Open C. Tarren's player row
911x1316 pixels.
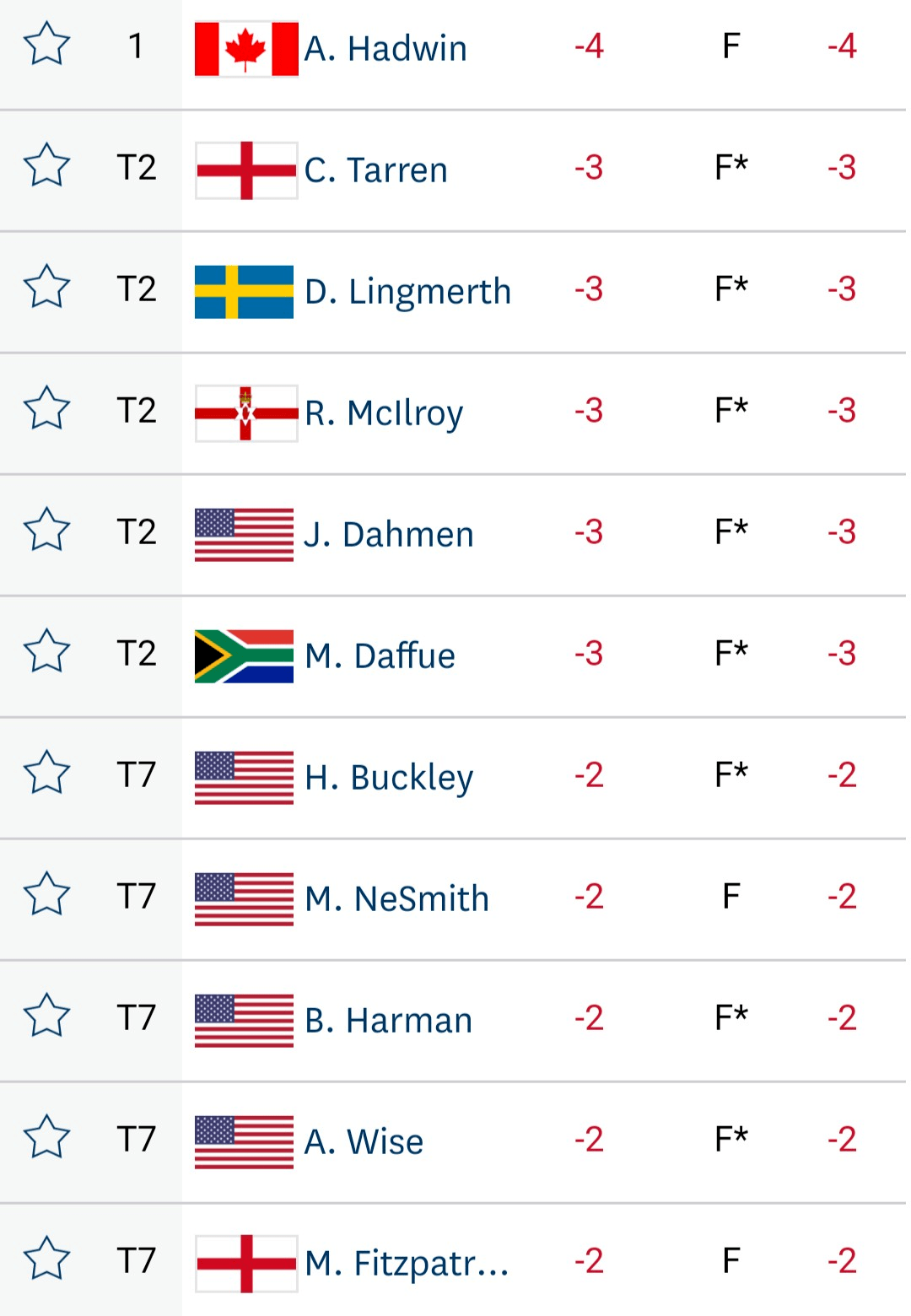(x=376, y=170)
